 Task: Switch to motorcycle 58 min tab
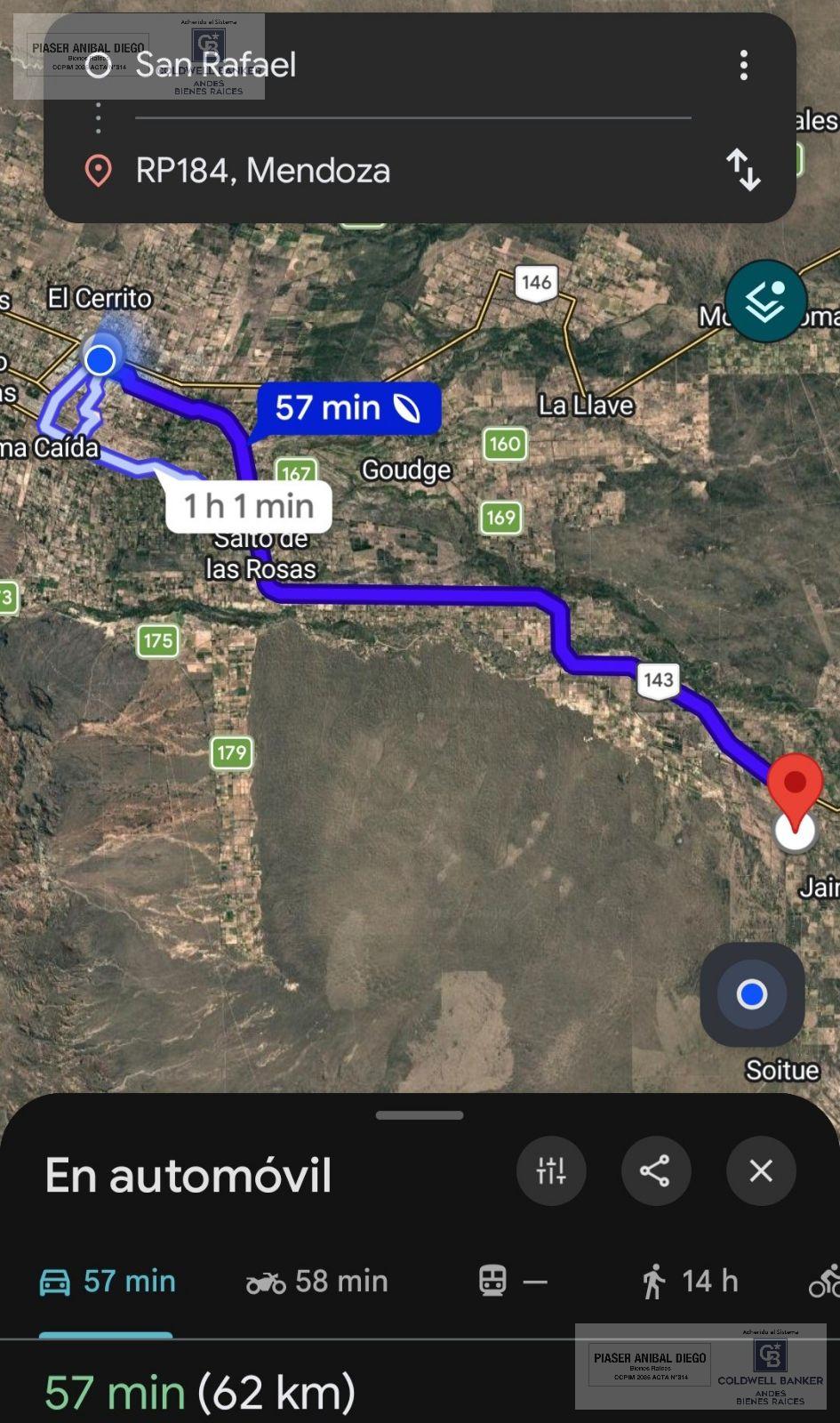click(x=316, y=1282)
